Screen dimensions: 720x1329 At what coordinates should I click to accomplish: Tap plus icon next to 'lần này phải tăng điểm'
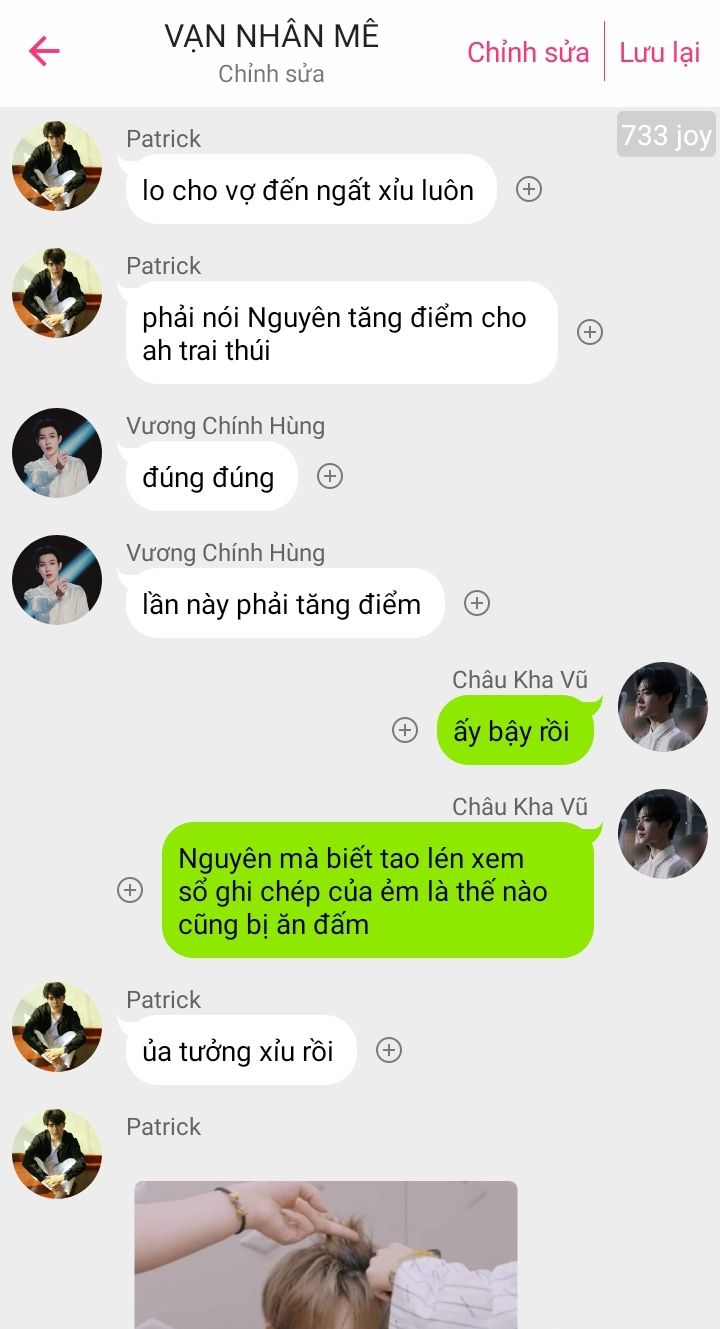coord(477,603)
